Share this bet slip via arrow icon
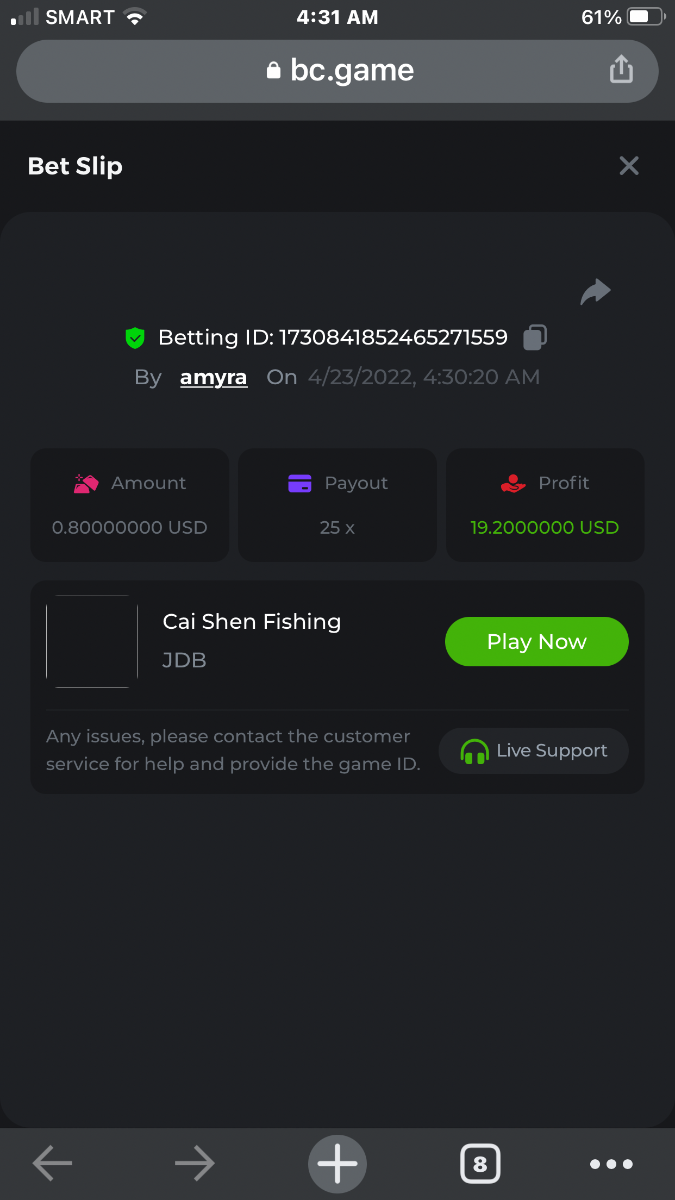This screenshot has width=675, height=1200. 595,292
